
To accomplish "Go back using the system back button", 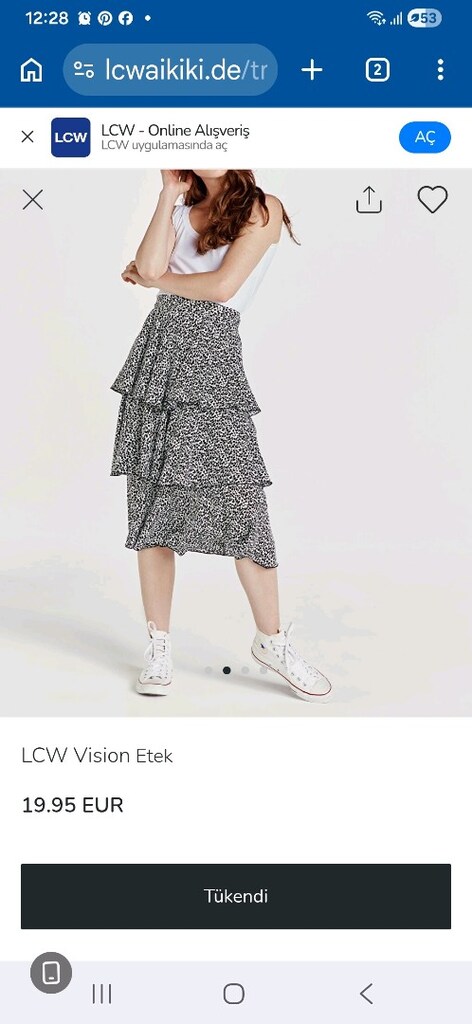I will coord(366,993).
